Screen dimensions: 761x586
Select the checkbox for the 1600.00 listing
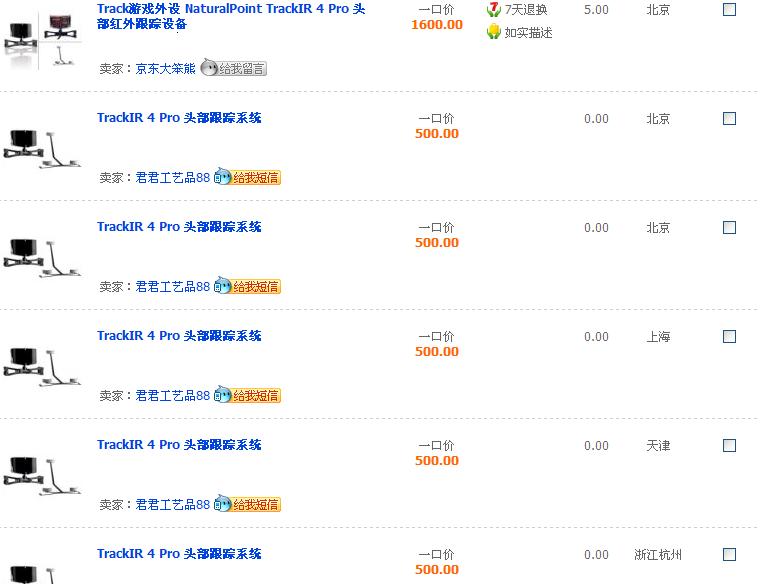coord(729,10)
